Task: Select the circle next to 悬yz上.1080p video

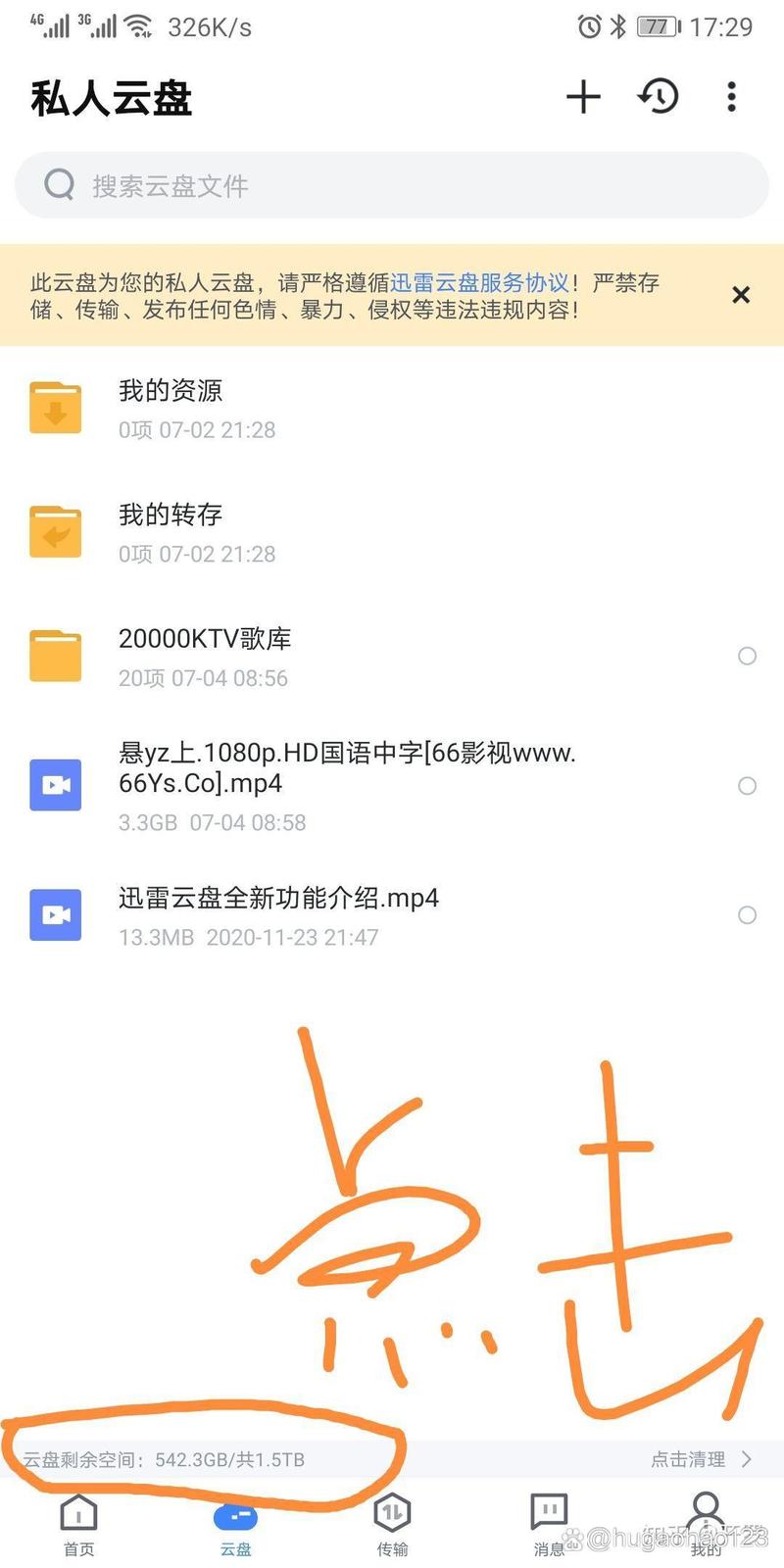Action: [747, 785]
